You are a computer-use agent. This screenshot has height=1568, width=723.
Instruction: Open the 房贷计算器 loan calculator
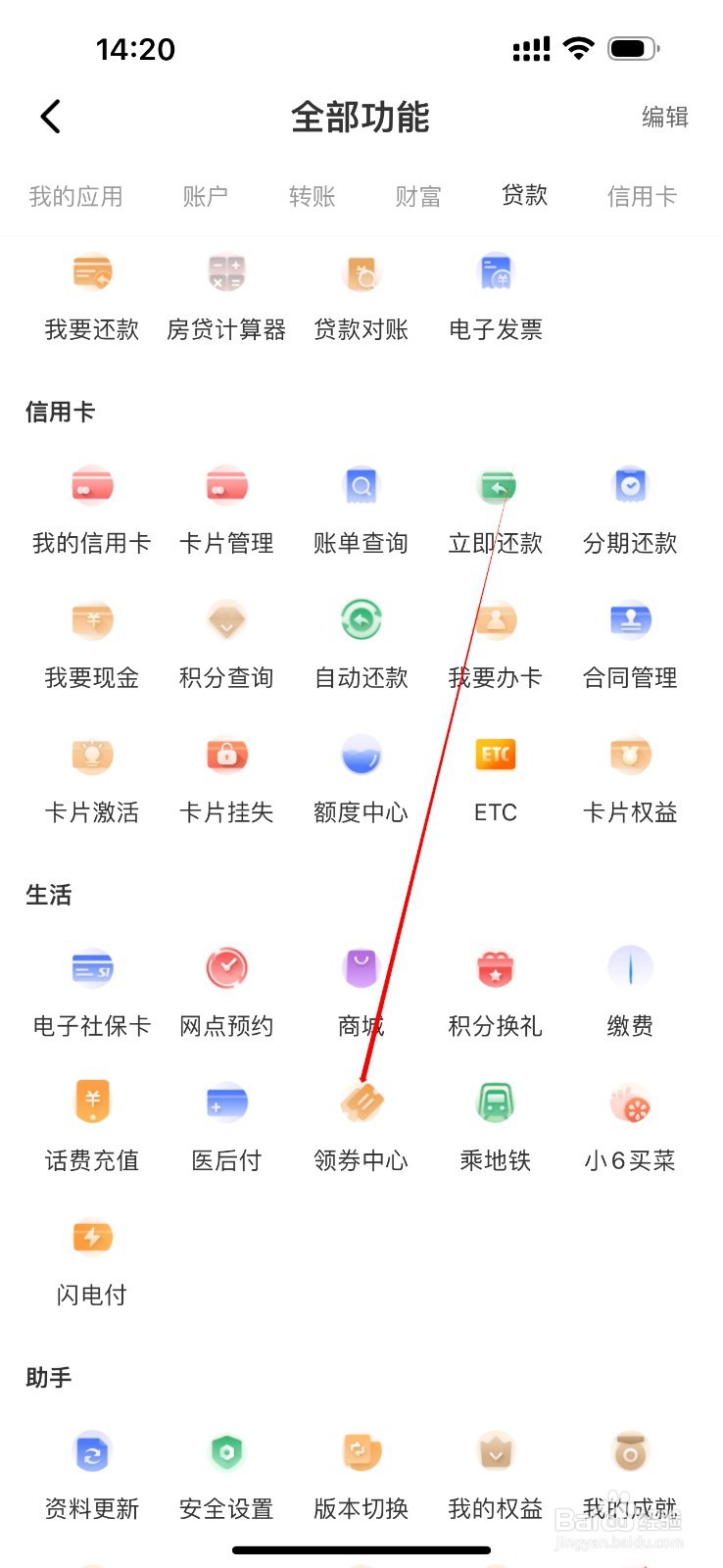tap(225, 294)
